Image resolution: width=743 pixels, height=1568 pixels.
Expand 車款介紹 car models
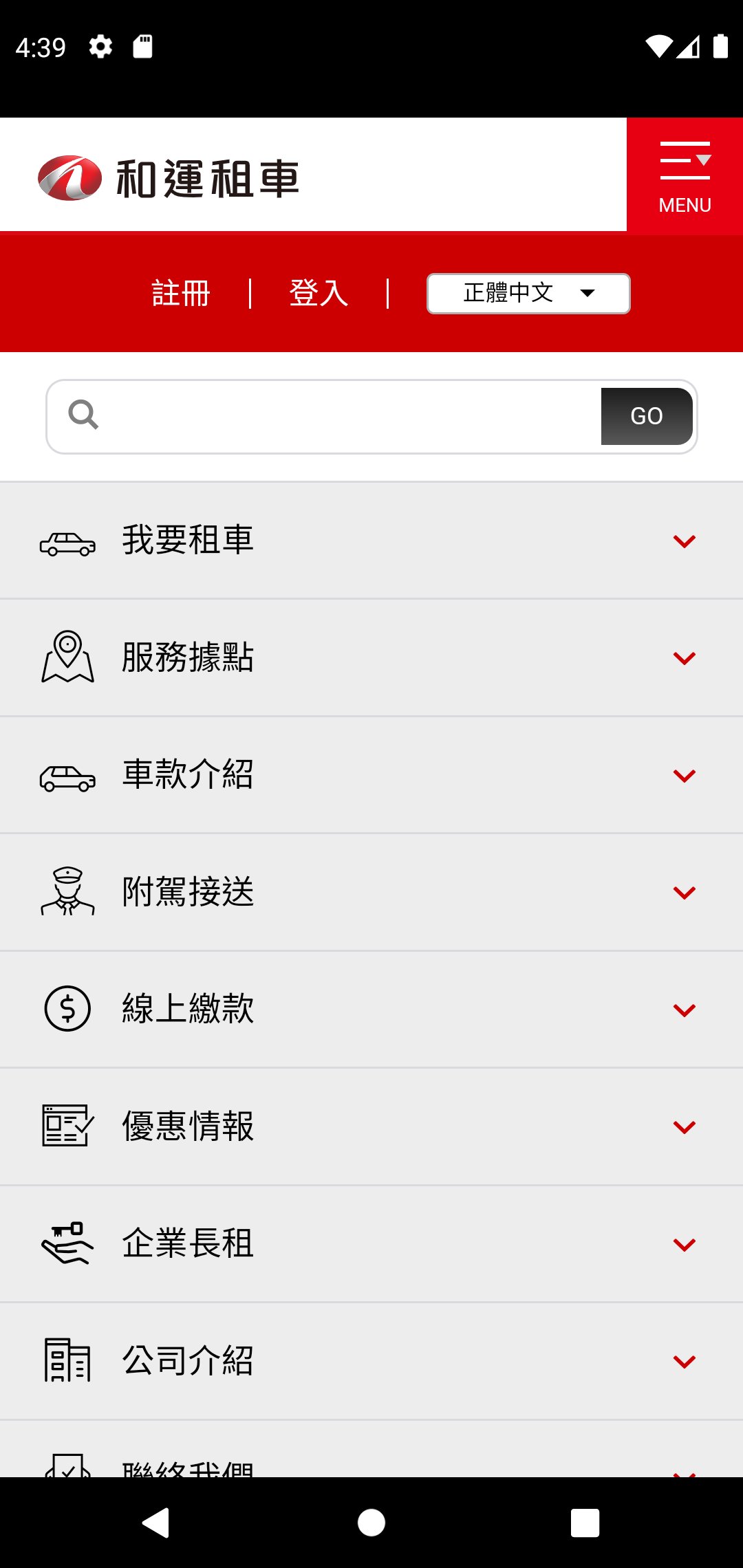371,775
